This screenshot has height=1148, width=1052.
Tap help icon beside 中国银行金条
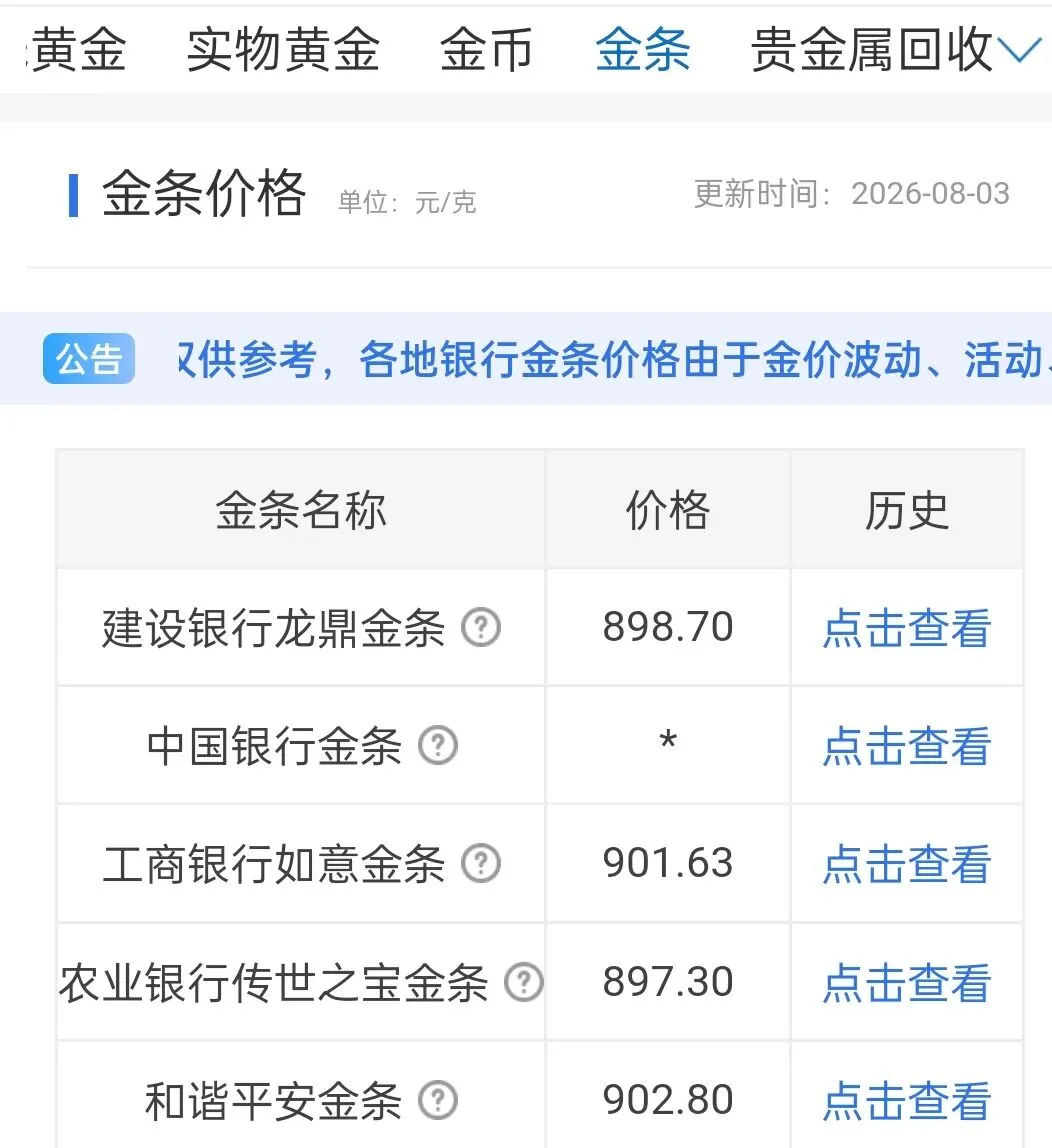pyautogui.click(x=438, y=745)
